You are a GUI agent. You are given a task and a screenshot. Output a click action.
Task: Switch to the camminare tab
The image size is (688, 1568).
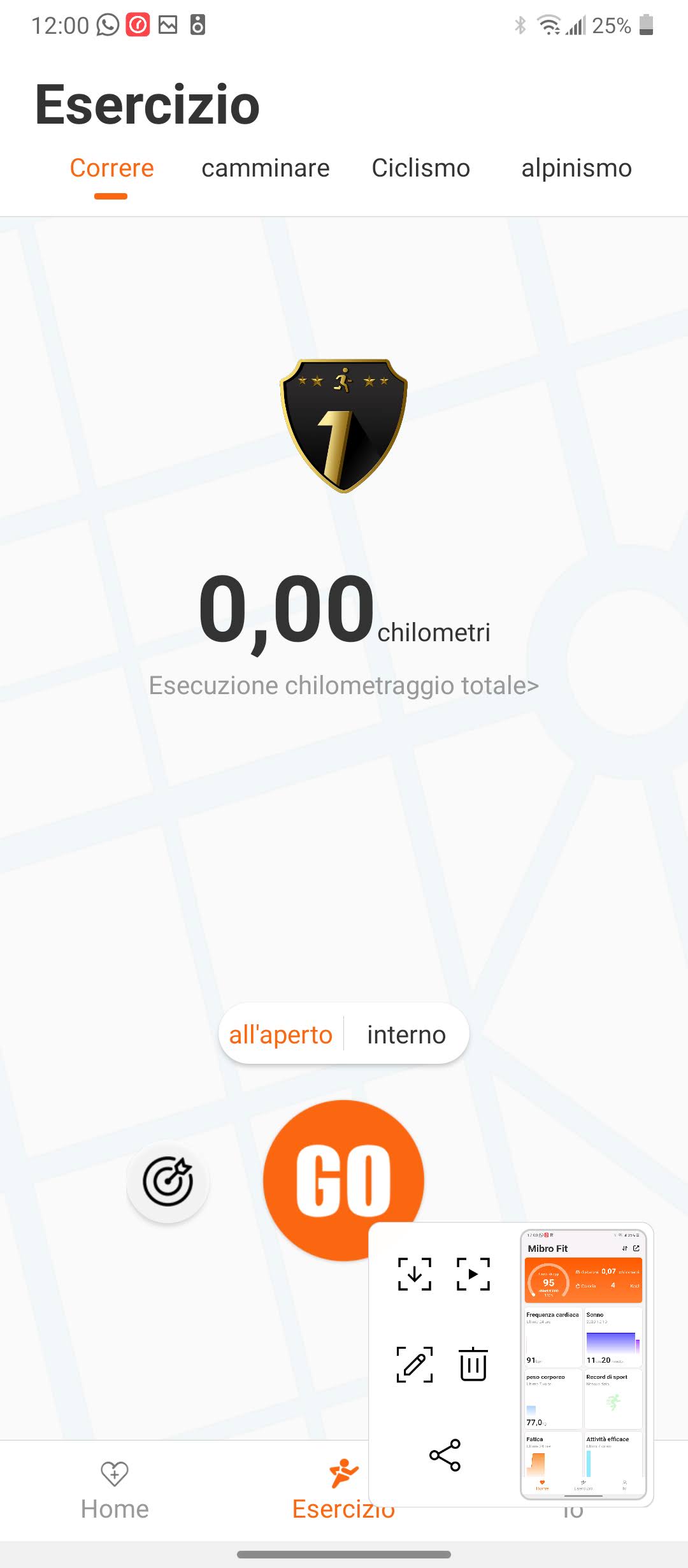[265, 168]
